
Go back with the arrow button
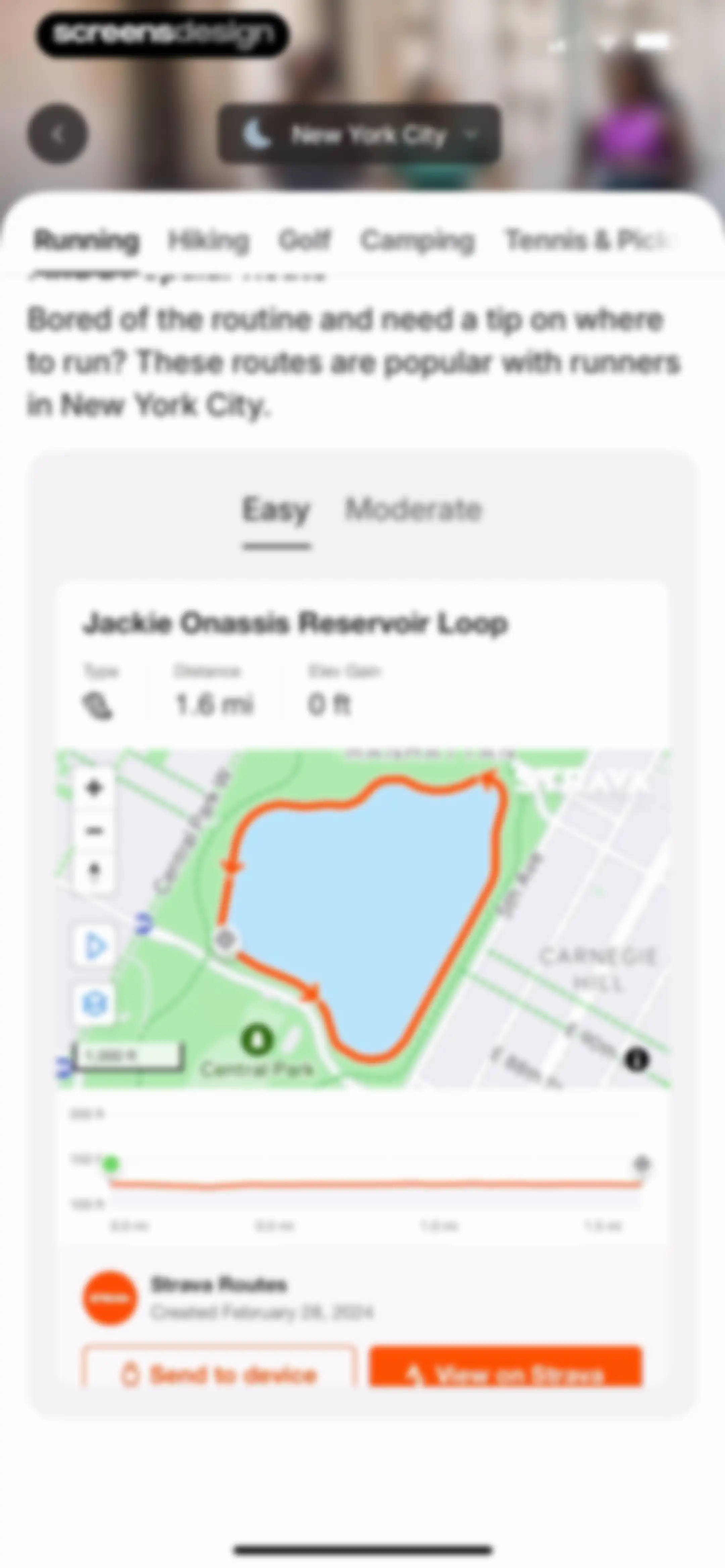pyautogui.click(x=57, y=134)
